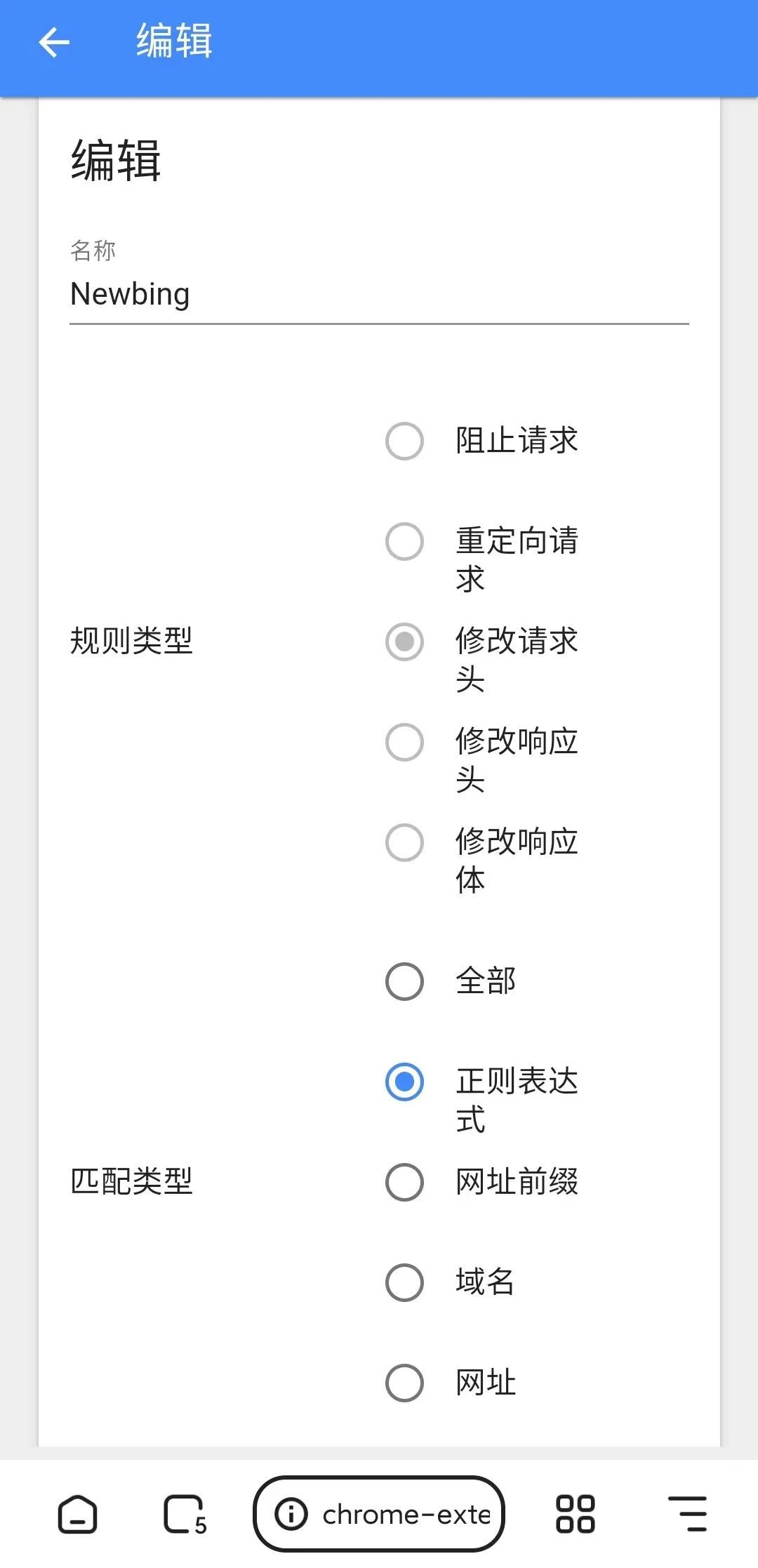This screenshot has width=758, height=1568.
Task: Go back using the top-left arrow
Action: [54, 43]
